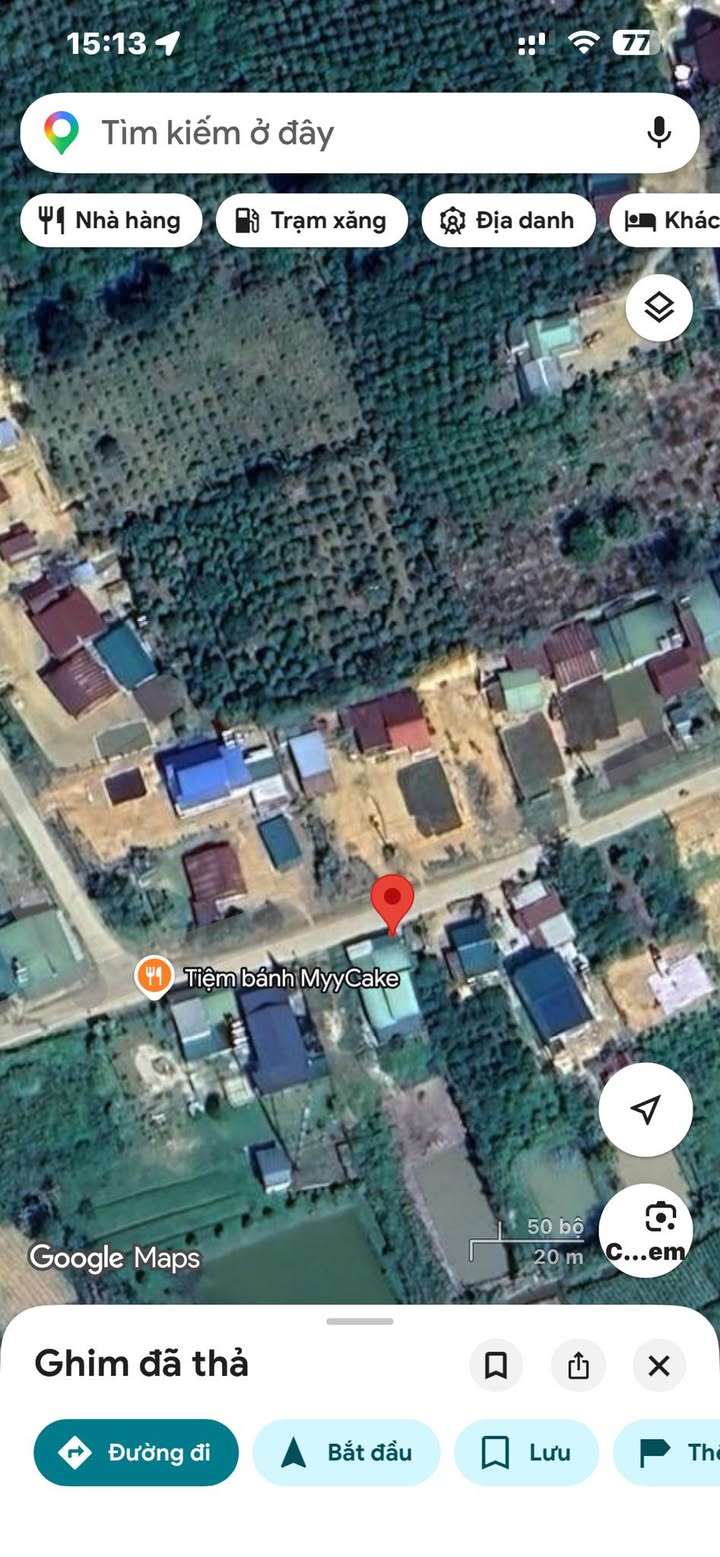Open the map layers button
This screenshot has width=720, height=1557.
[659, 308]
